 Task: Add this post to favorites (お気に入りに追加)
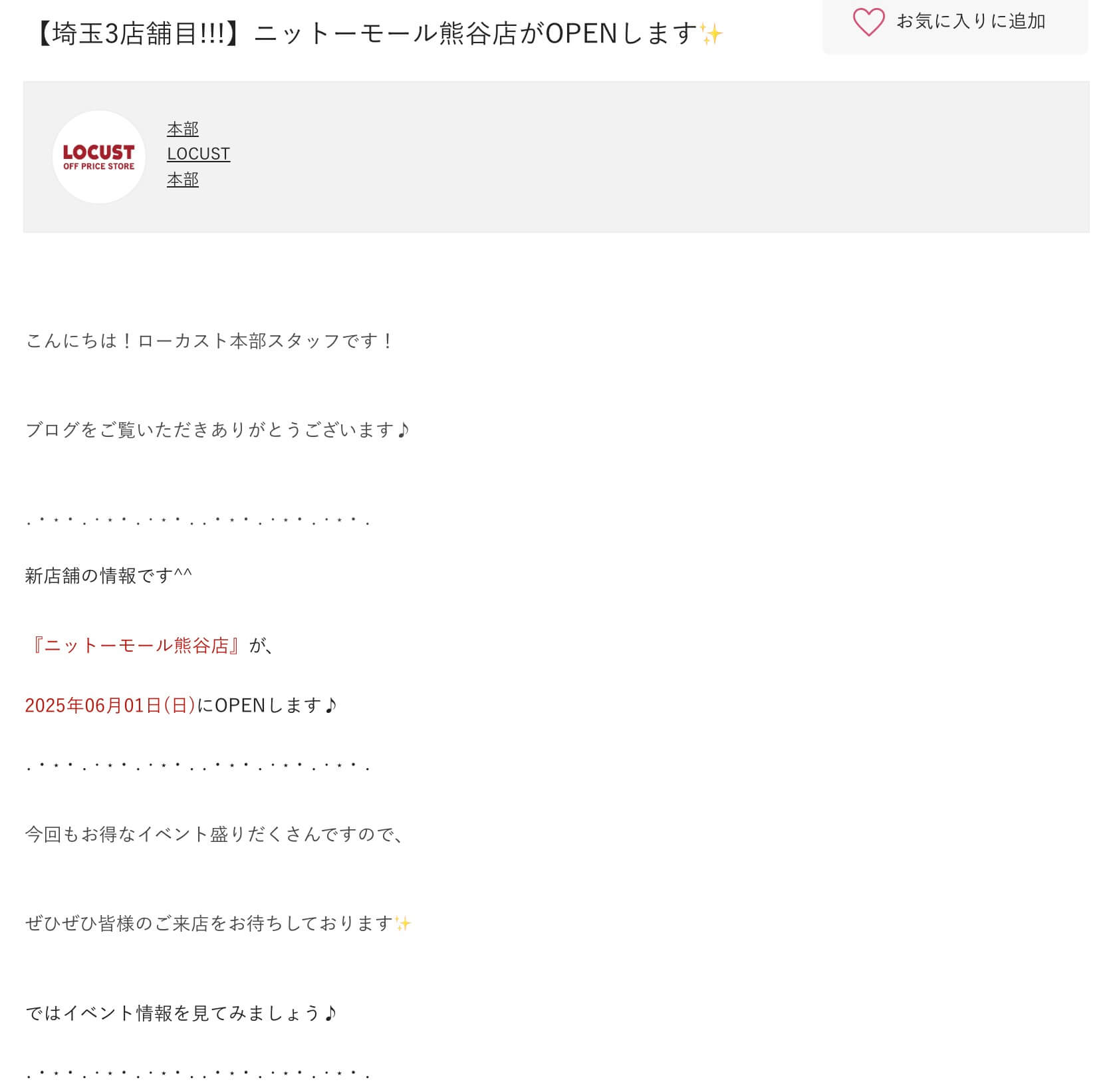tap(954, 23)
